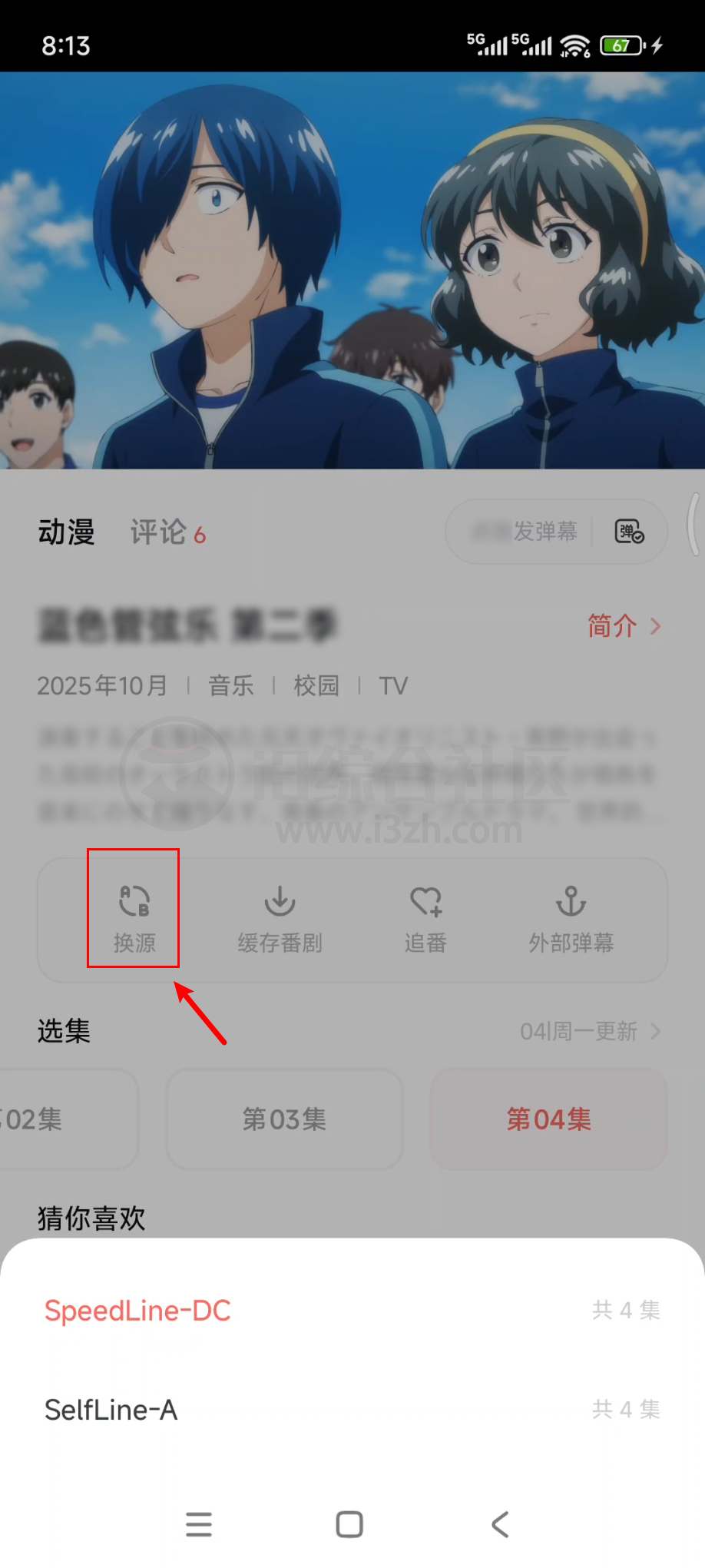Select the SelfLine-A source line
Viewport: 705px width, 1568px height.
[111, 1411]
